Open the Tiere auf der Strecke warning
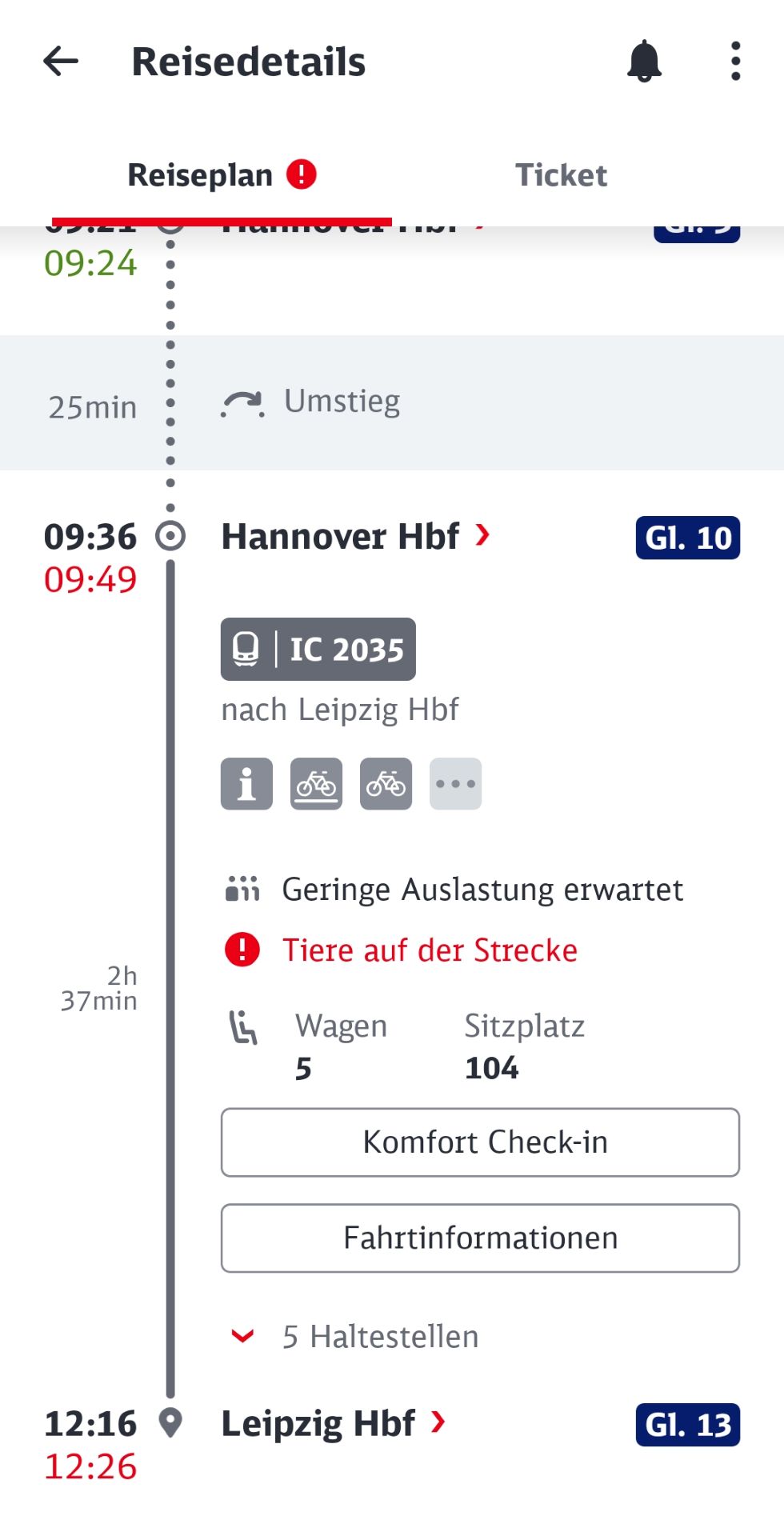 pos(429,950)
